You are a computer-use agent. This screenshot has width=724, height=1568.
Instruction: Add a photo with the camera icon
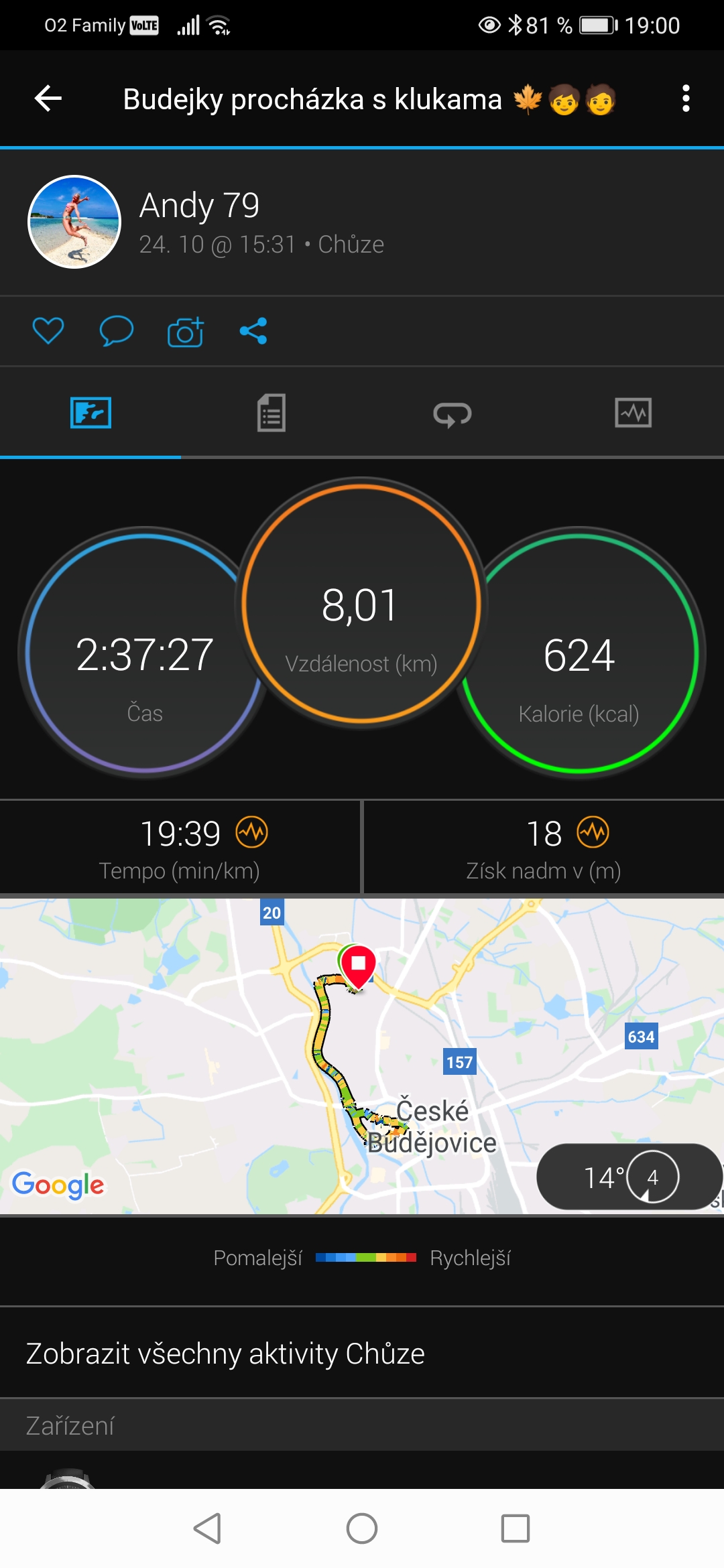pyautogui.click(x=185, y=331)
